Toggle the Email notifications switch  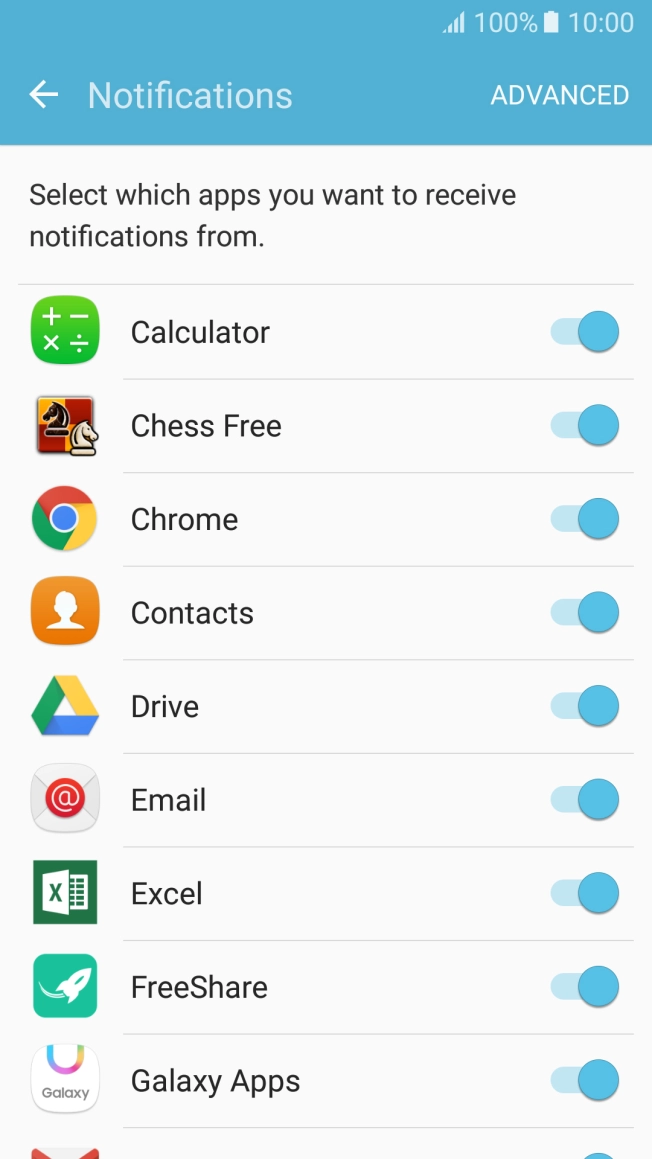584,800
